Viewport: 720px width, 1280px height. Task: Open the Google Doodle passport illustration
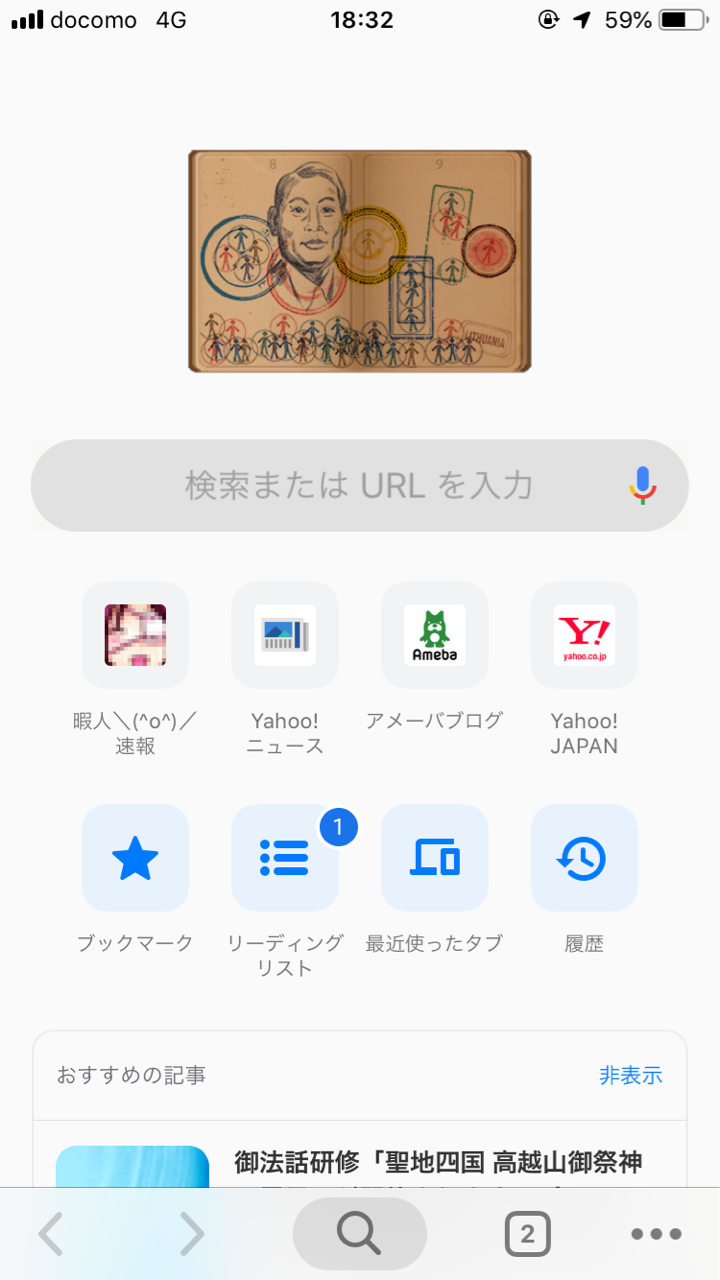click(360, 261)
